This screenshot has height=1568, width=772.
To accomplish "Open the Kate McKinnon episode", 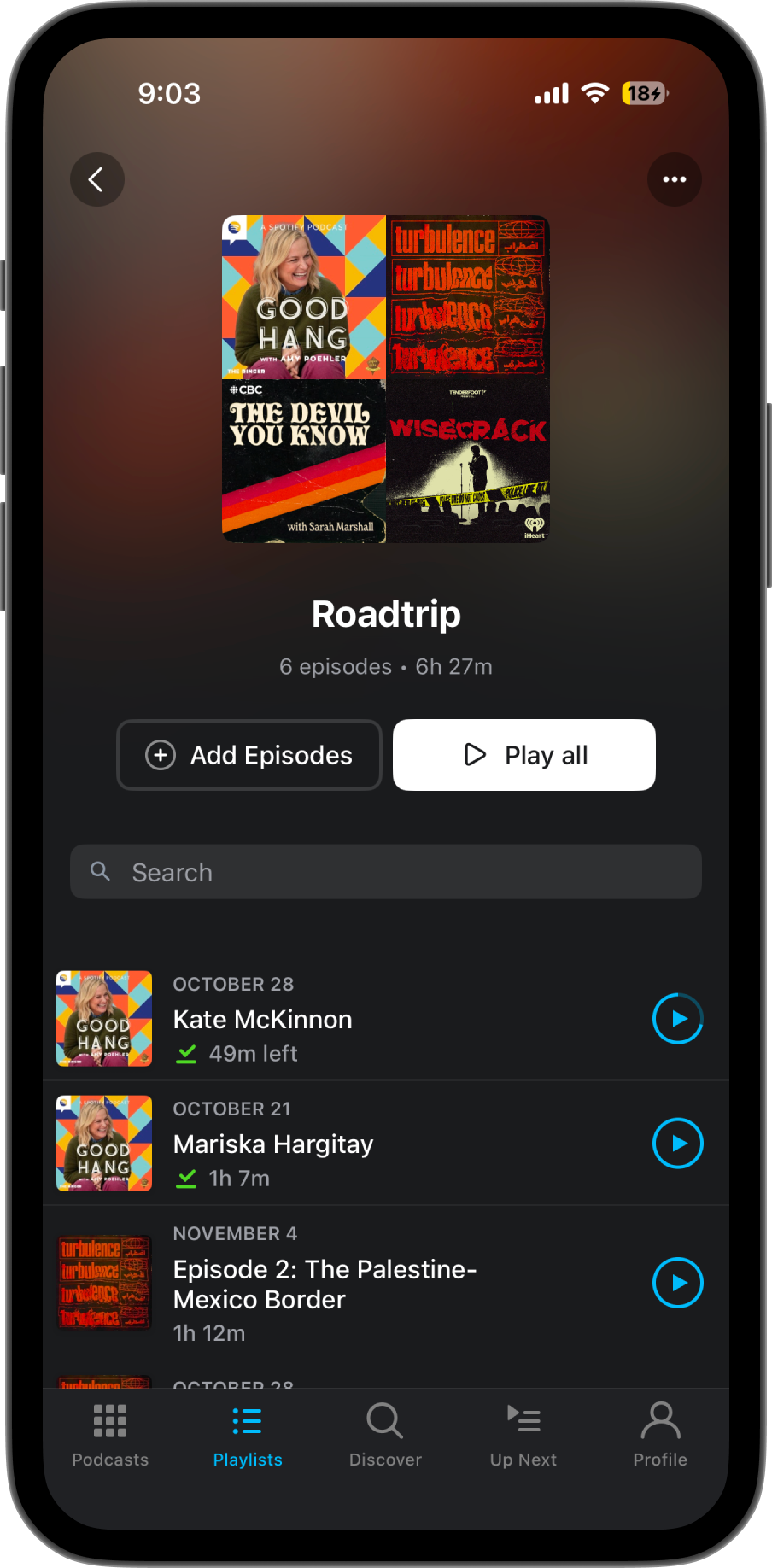I will [342, 1019].
